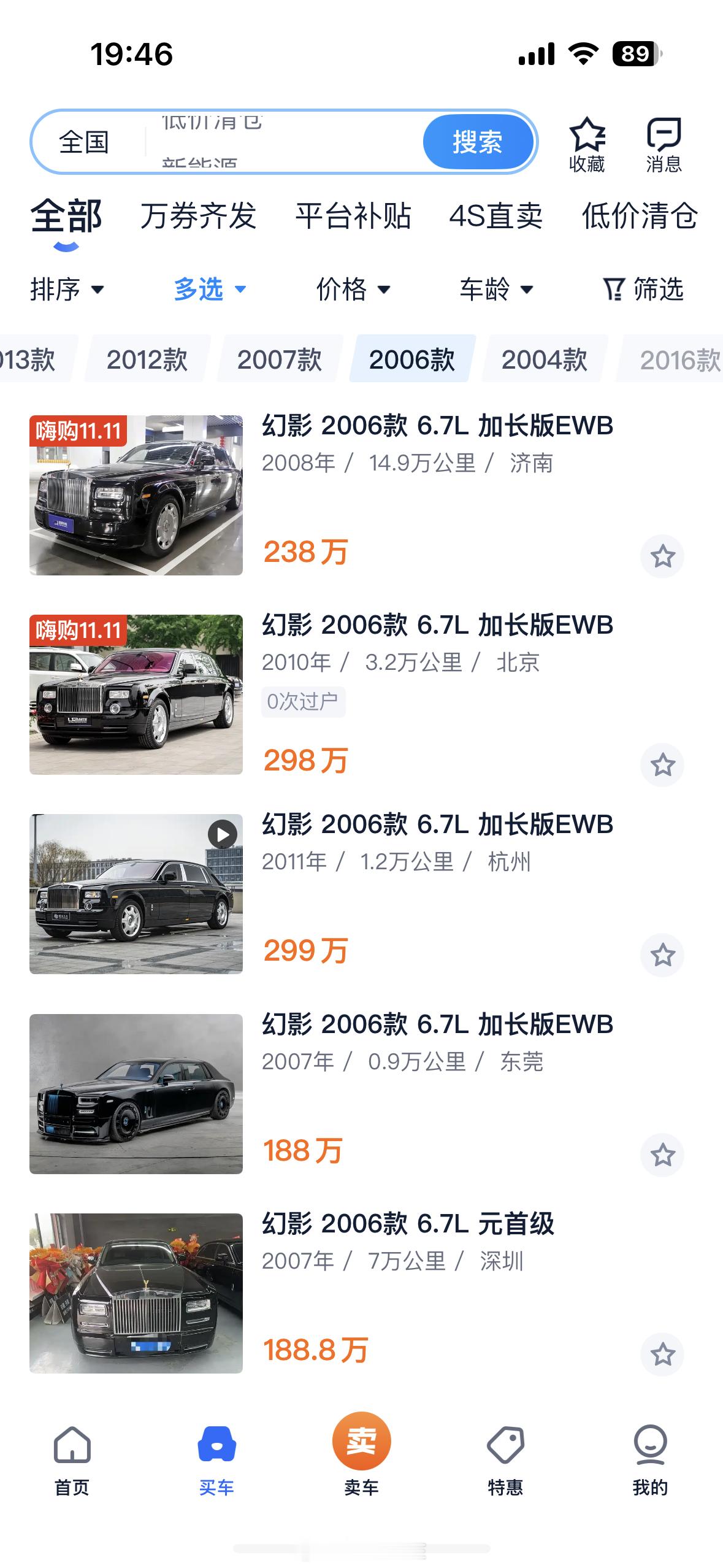Expand the 价格 price dropdown
This screenshot has width=723, height=1568.
pyautogui.click(x=353, y=289)
